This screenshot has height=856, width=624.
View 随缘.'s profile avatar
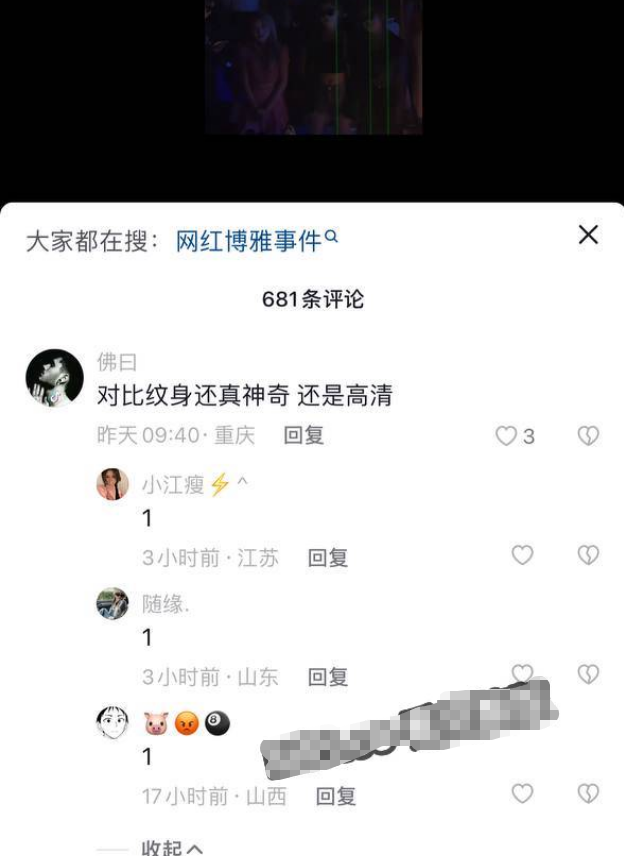pos(112,603)
